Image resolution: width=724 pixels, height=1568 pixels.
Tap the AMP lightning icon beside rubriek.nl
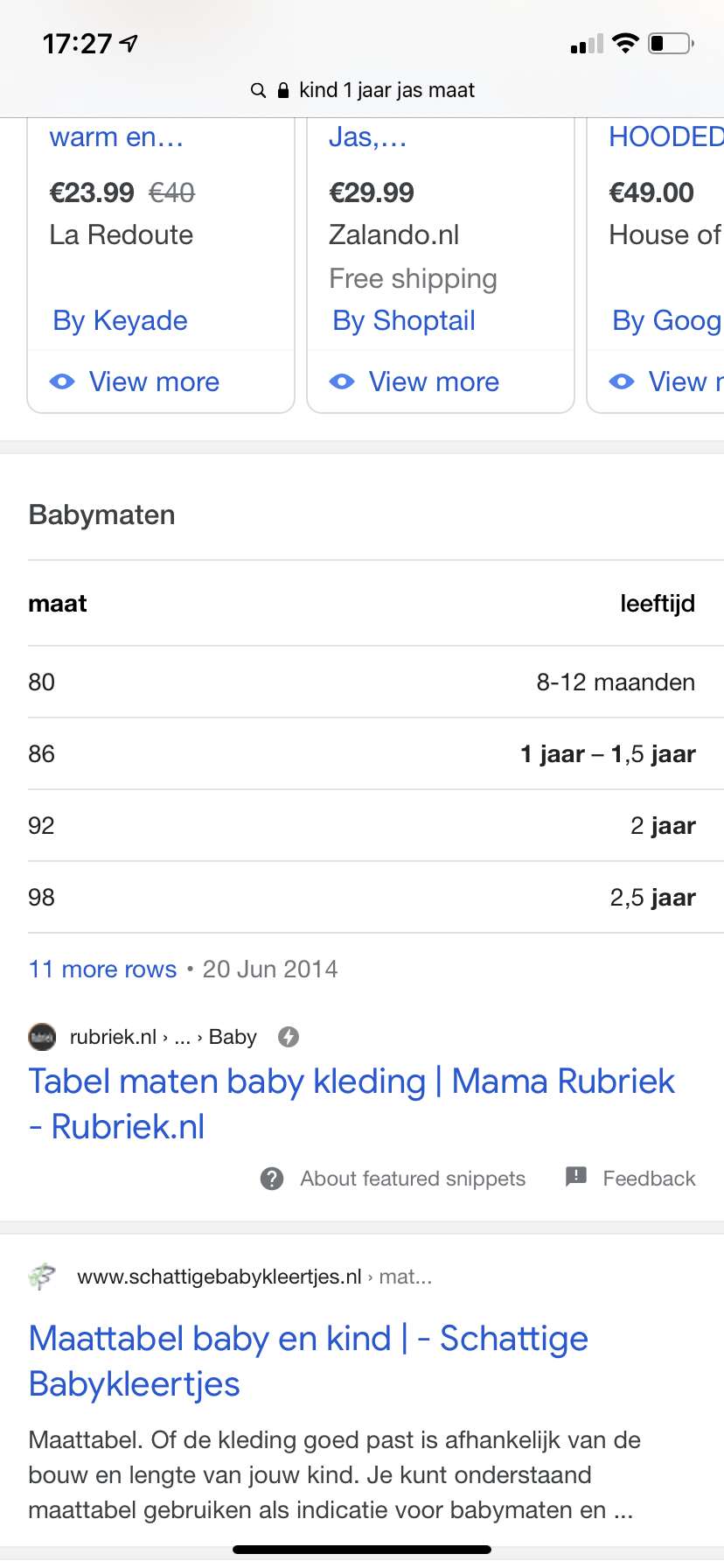289,1037
